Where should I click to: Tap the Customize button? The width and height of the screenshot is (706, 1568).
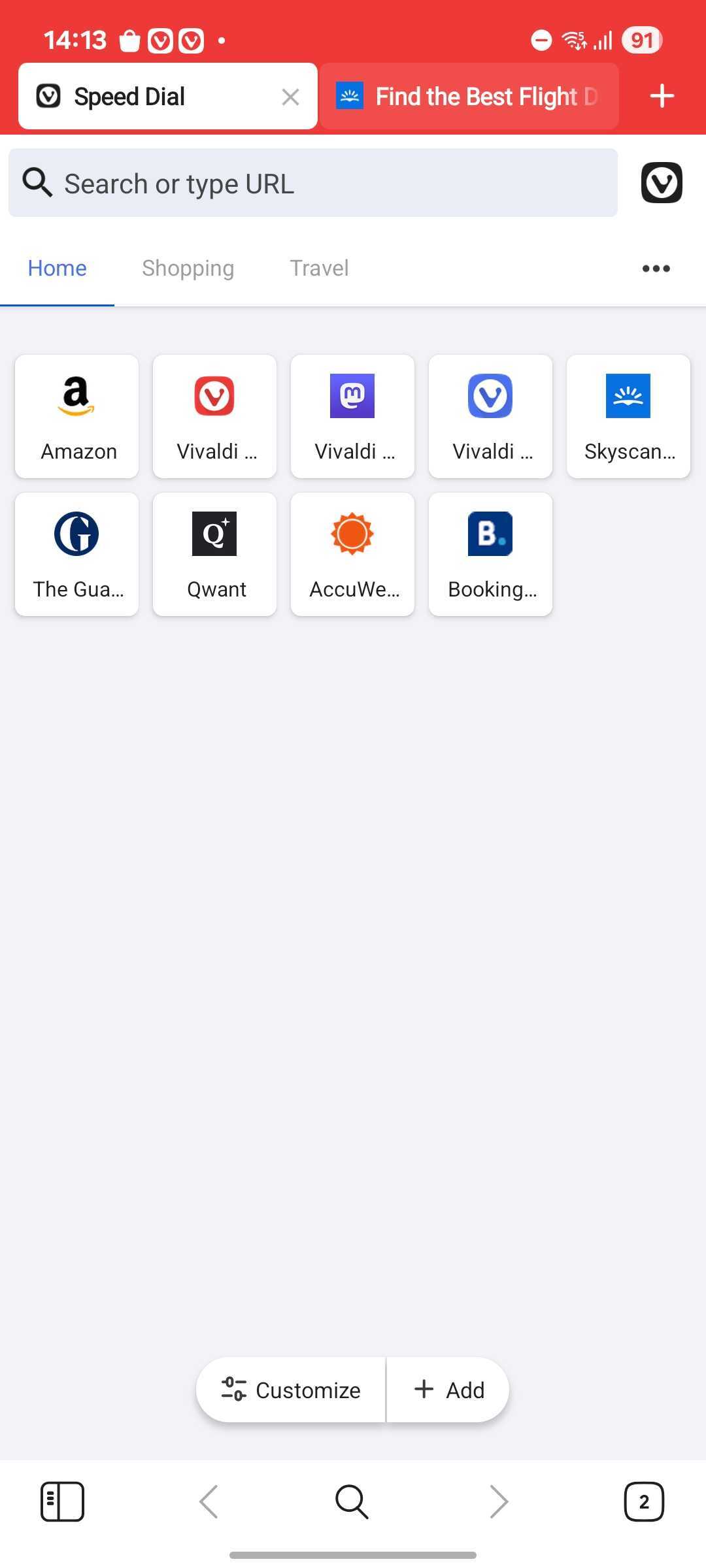click(x=291, y=1390)
